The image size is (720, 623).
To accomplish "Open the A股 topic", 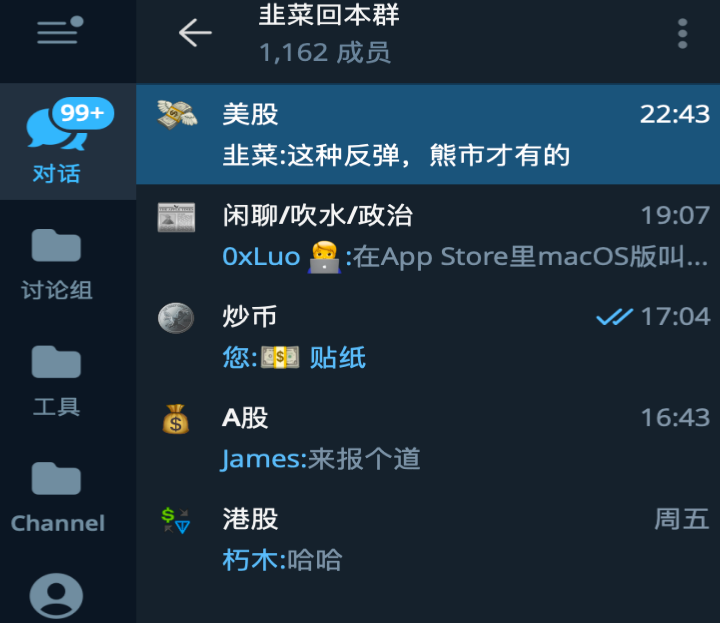I will [428, 437].
